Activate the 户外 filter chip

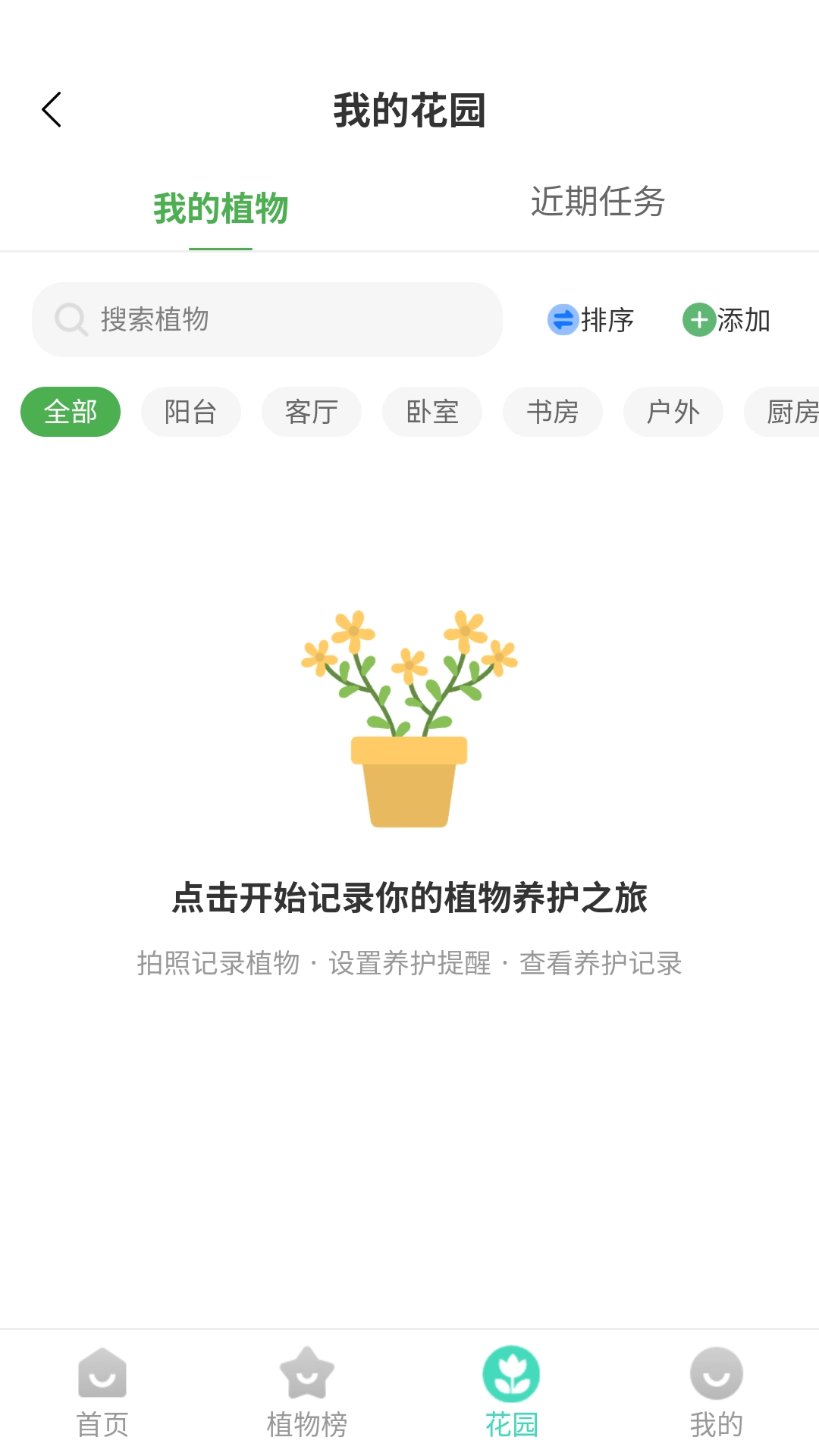[672, 412]
